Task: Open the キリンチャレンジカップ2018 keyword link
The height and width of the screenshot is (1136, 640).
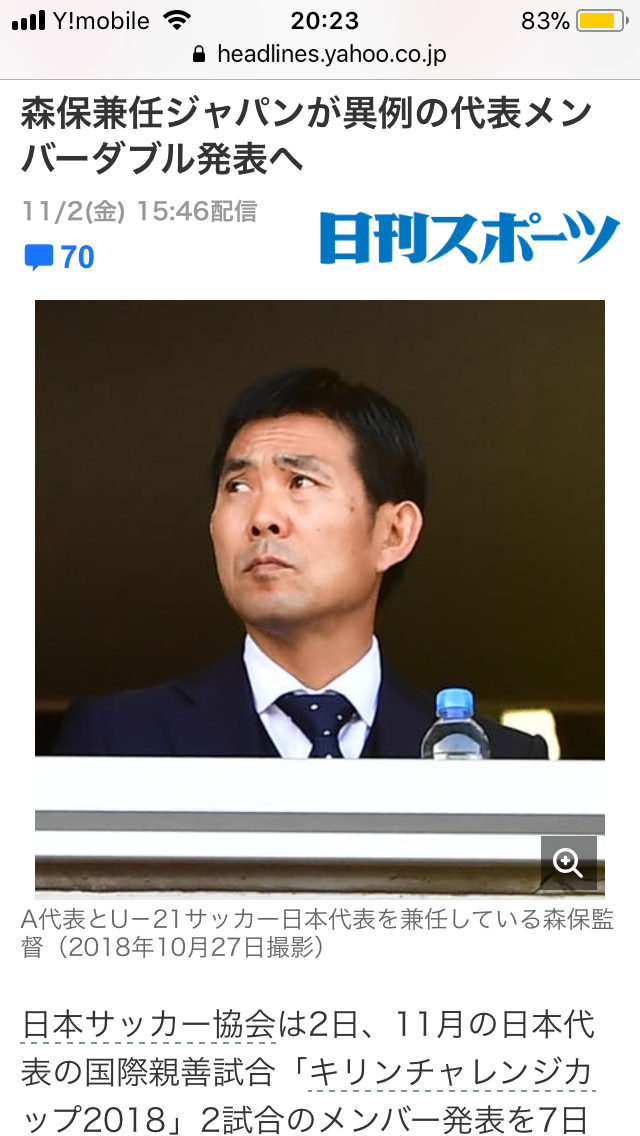Action: point(450,1074)
